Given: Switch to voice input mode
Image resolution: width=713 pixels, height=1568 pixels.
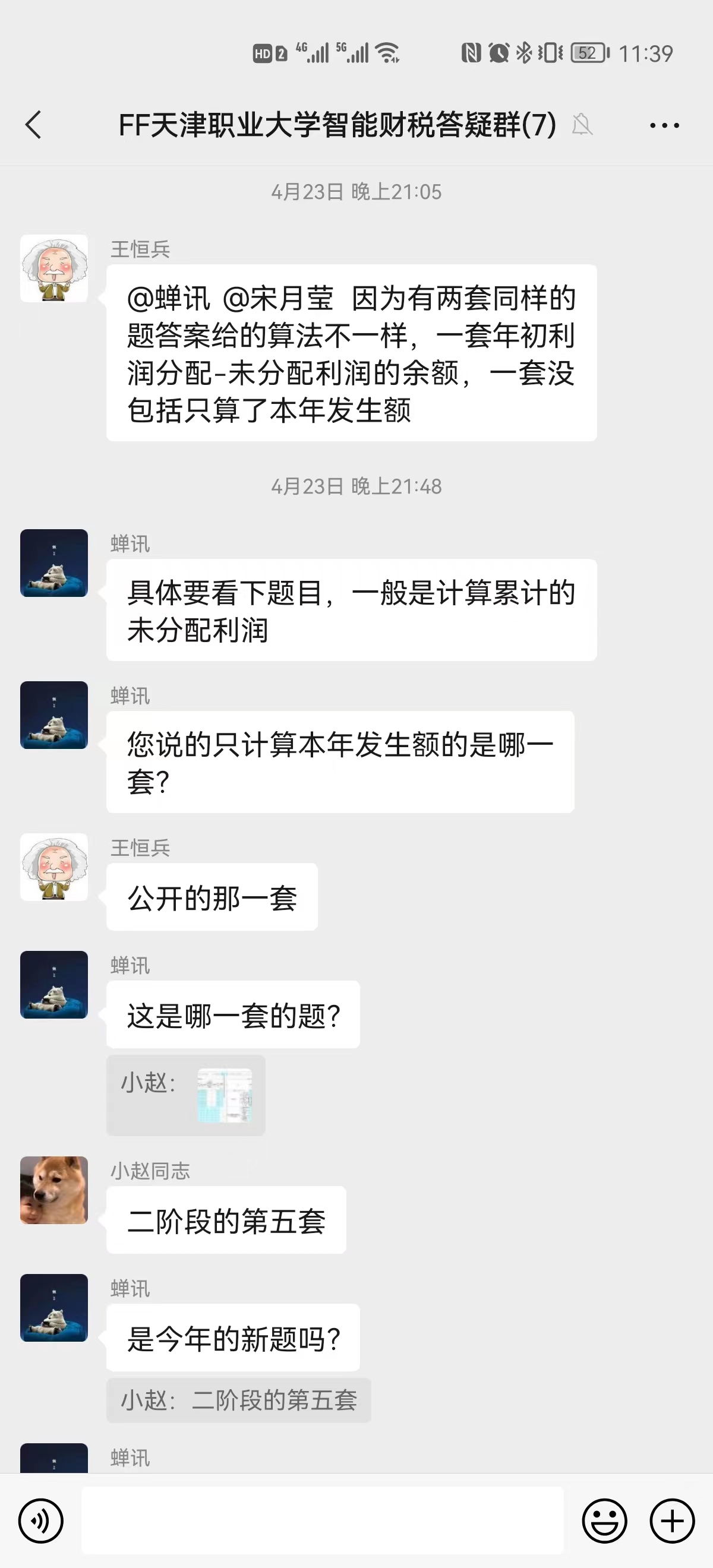Looking at the screenshot, I should pos(40,1520).
